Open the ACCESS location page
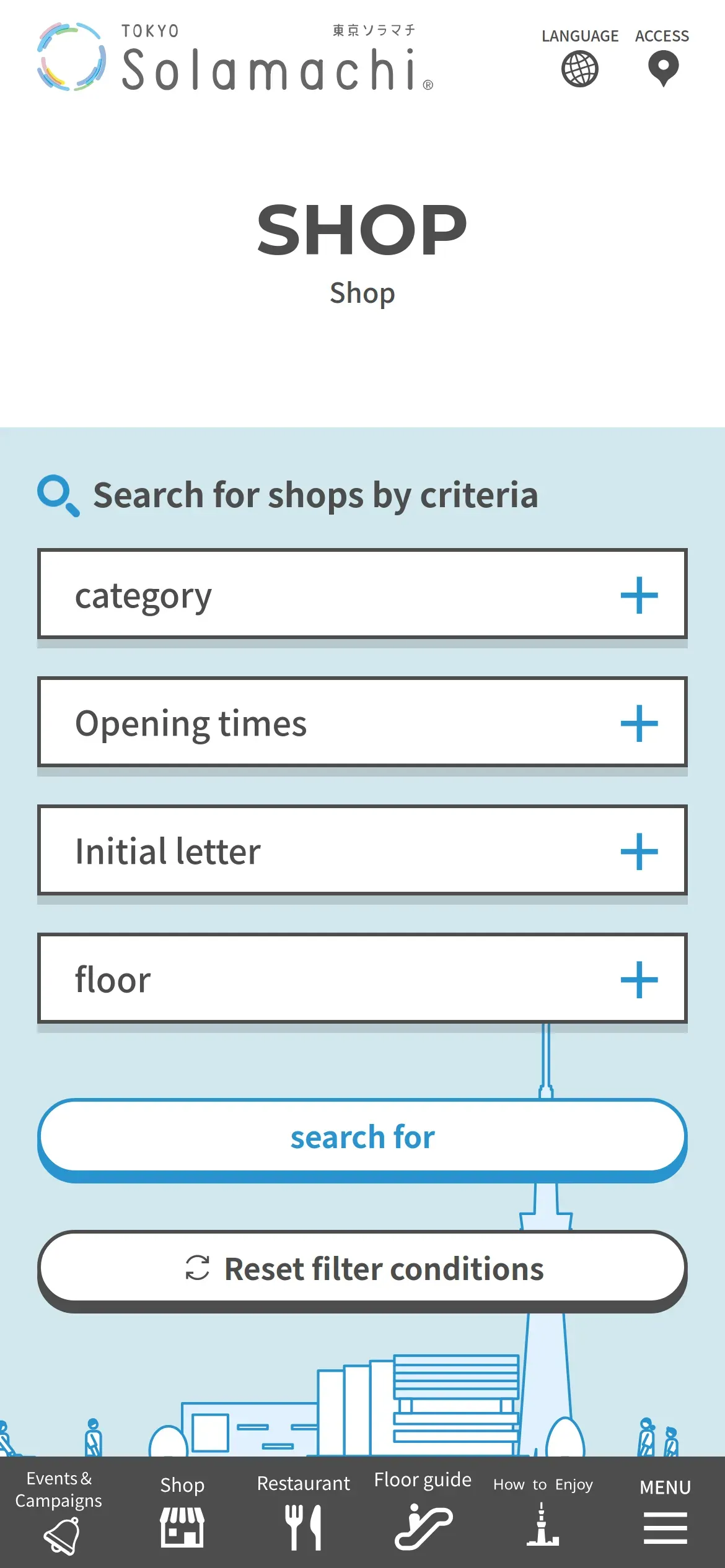 pyautogui.click(x=662, y=58)
